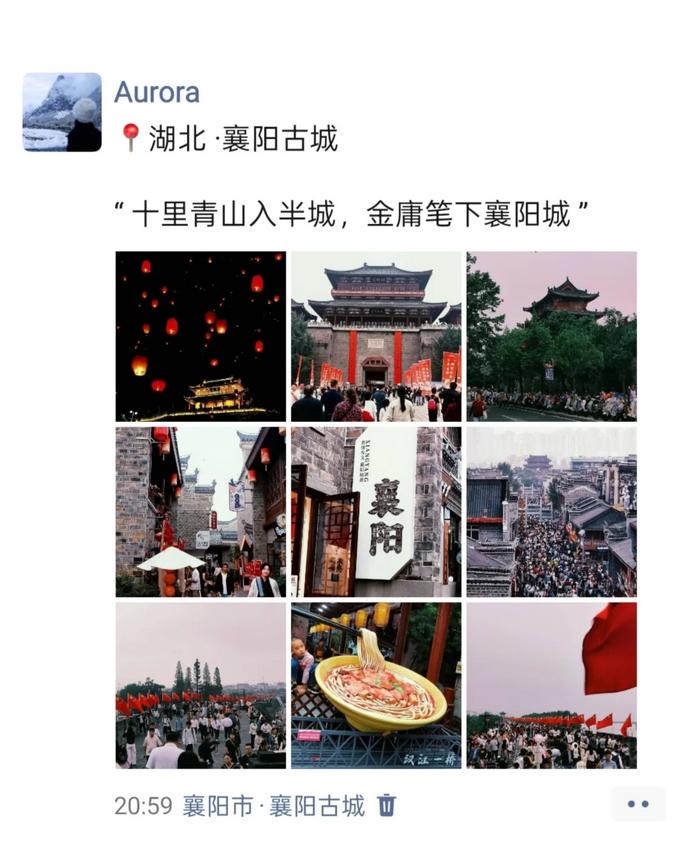Open the Aurora profile name link
This screenshot has width=677, height=868.
tap(157, 92)
